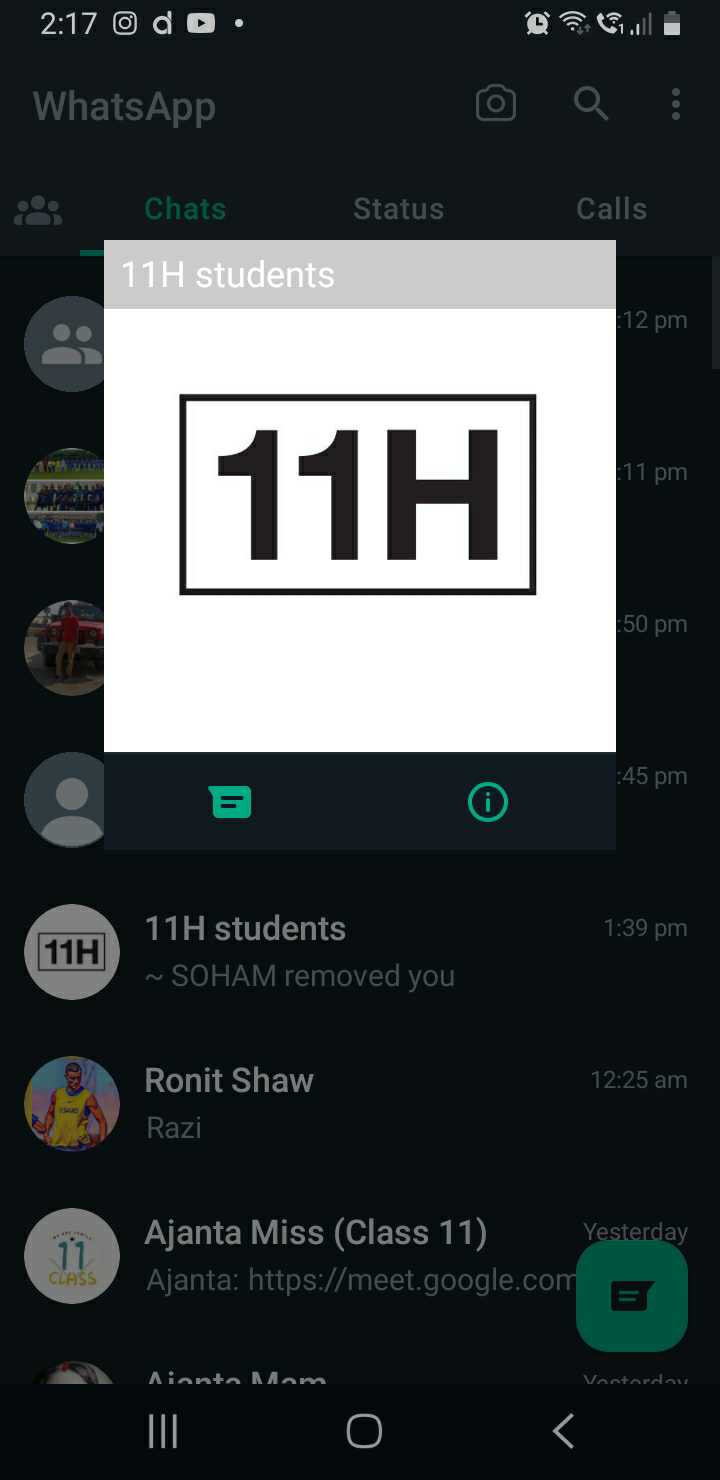Image resolution: width=720 pixels, height=1480 pixels.
Task: Open the message icon in the 11H students popup
Action: coord(230,802)
